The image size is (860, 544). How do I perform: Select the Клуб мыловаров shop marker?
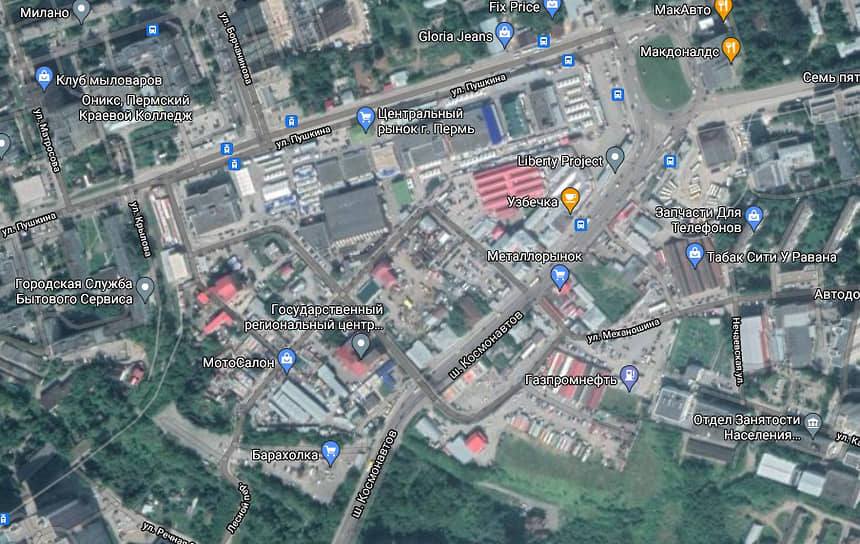(x=44, y=77)
